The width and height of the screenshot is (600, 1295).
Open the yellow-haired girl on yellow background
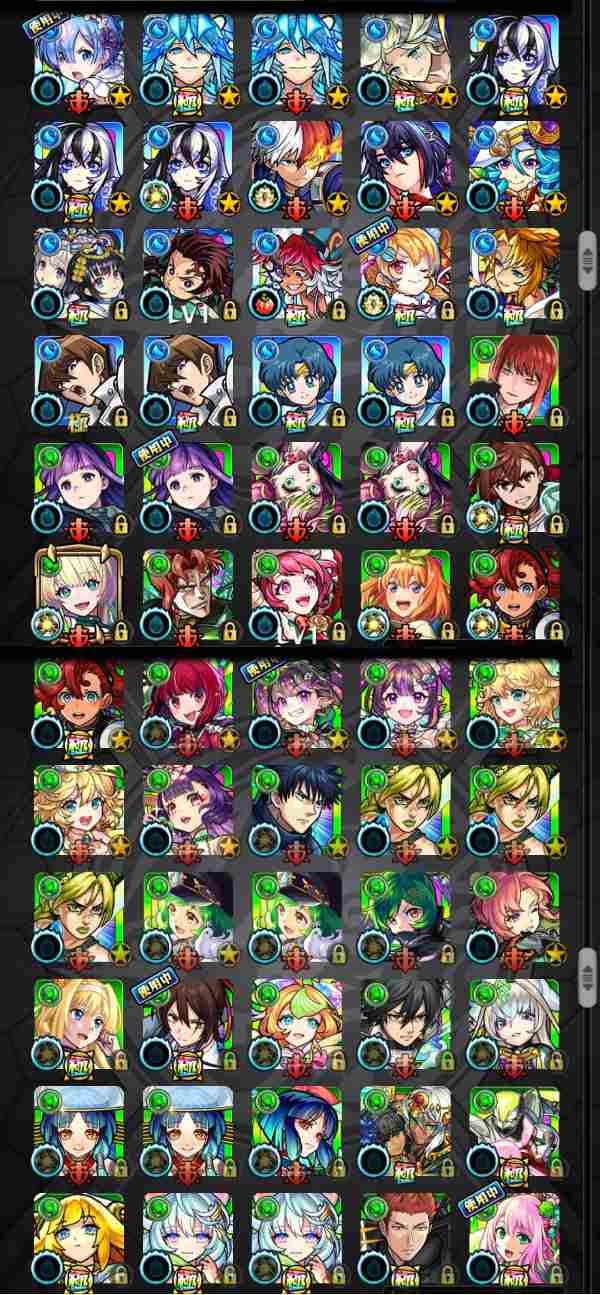pyautogui.click(x=79, y=1240)
